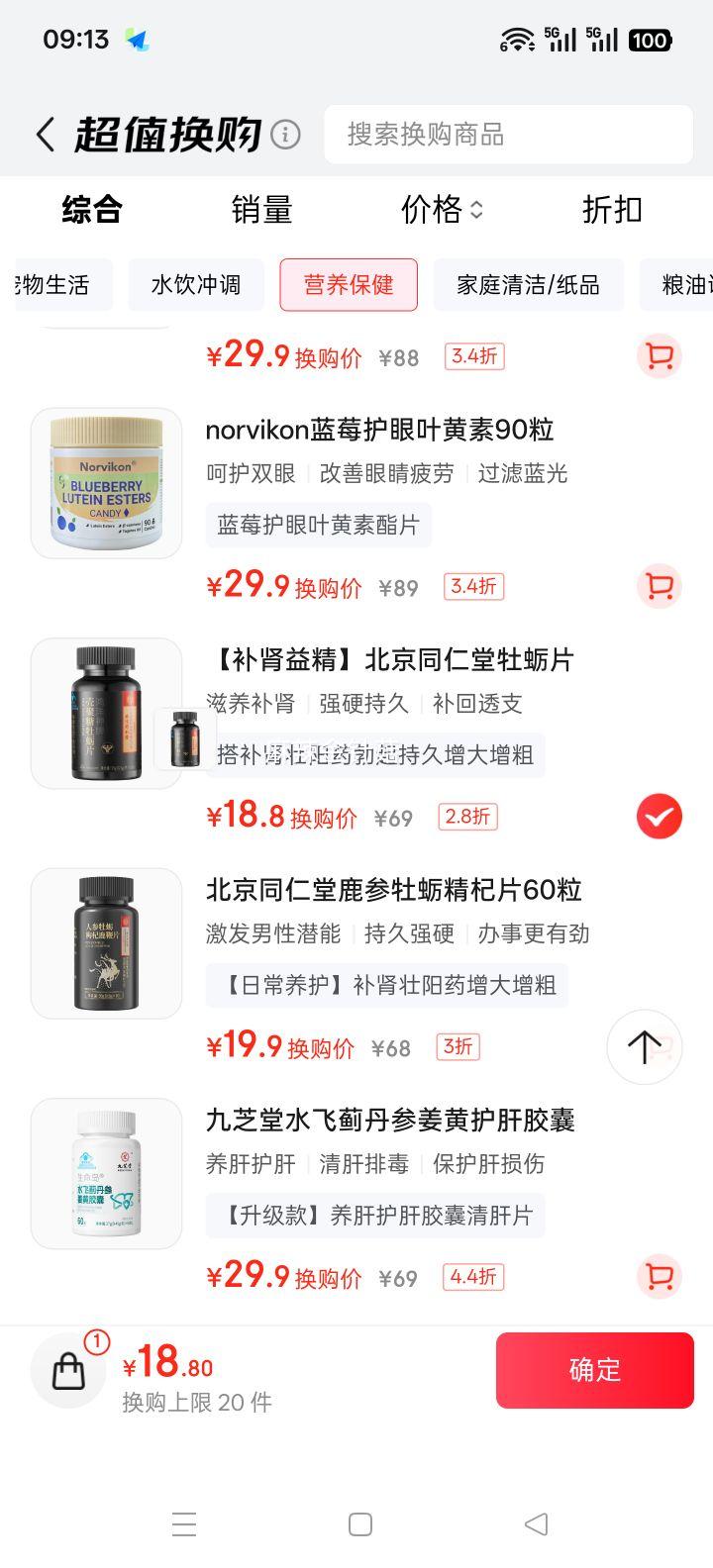View 北京同仁堂鹿参牡蛎精杞片60粒 product
Image resolution: width=713 pixels, height=1568 pixels.
393,890
